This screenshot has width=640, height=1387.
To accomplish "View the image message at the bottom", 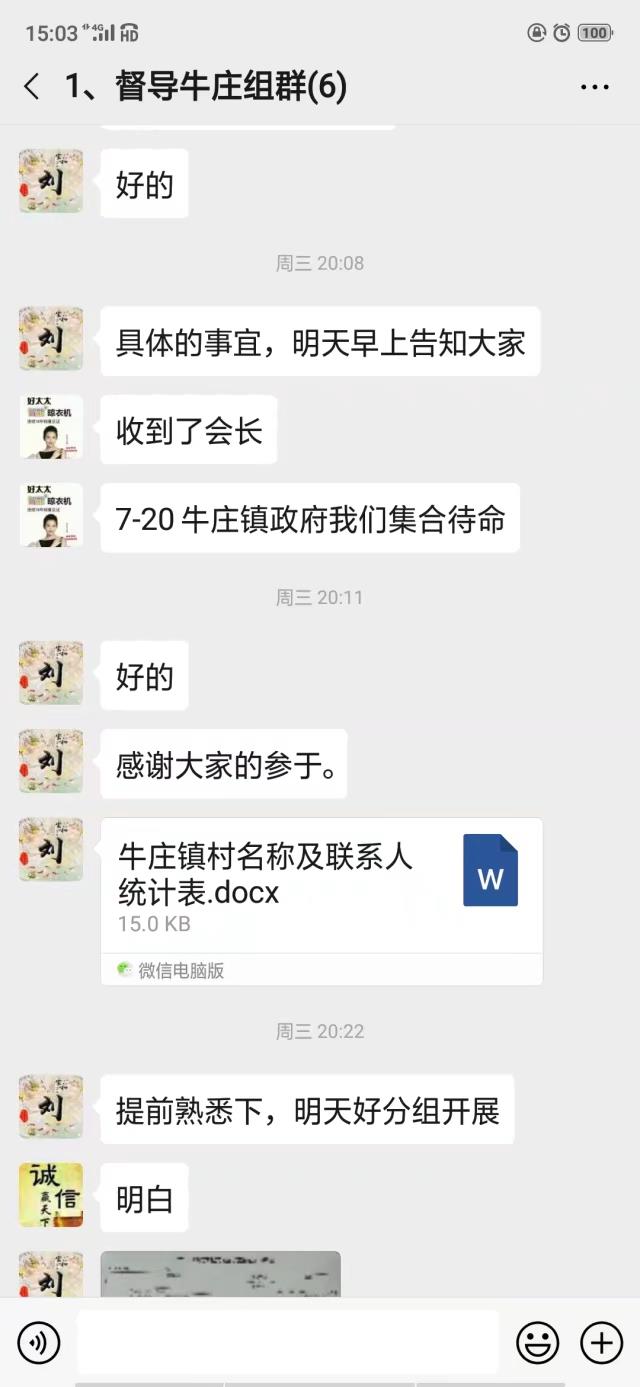I will [x=221, y=1274].
